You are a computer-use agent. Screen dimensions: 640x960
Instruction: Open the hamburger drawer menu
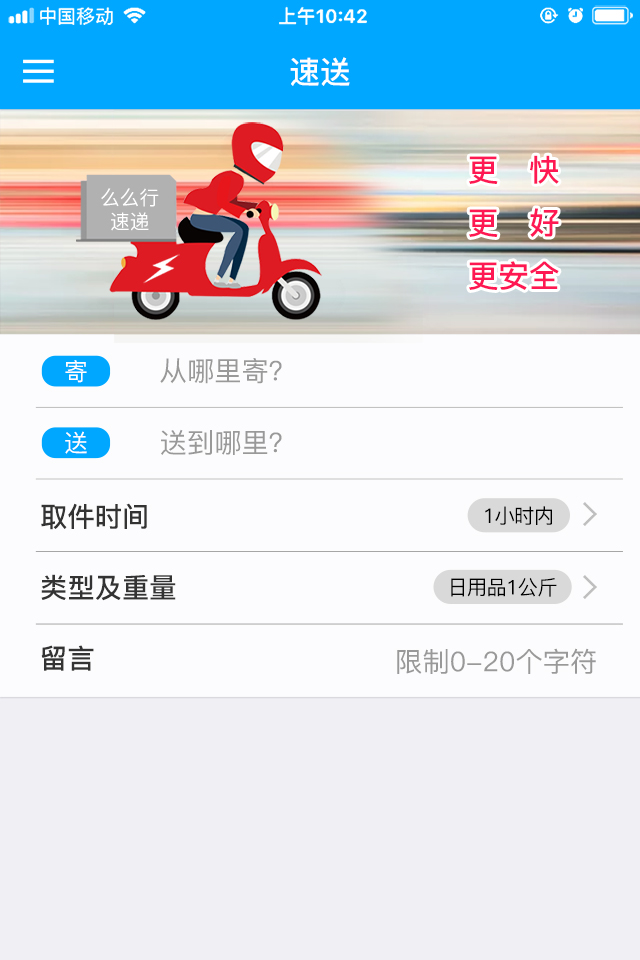tap(38, 72)
